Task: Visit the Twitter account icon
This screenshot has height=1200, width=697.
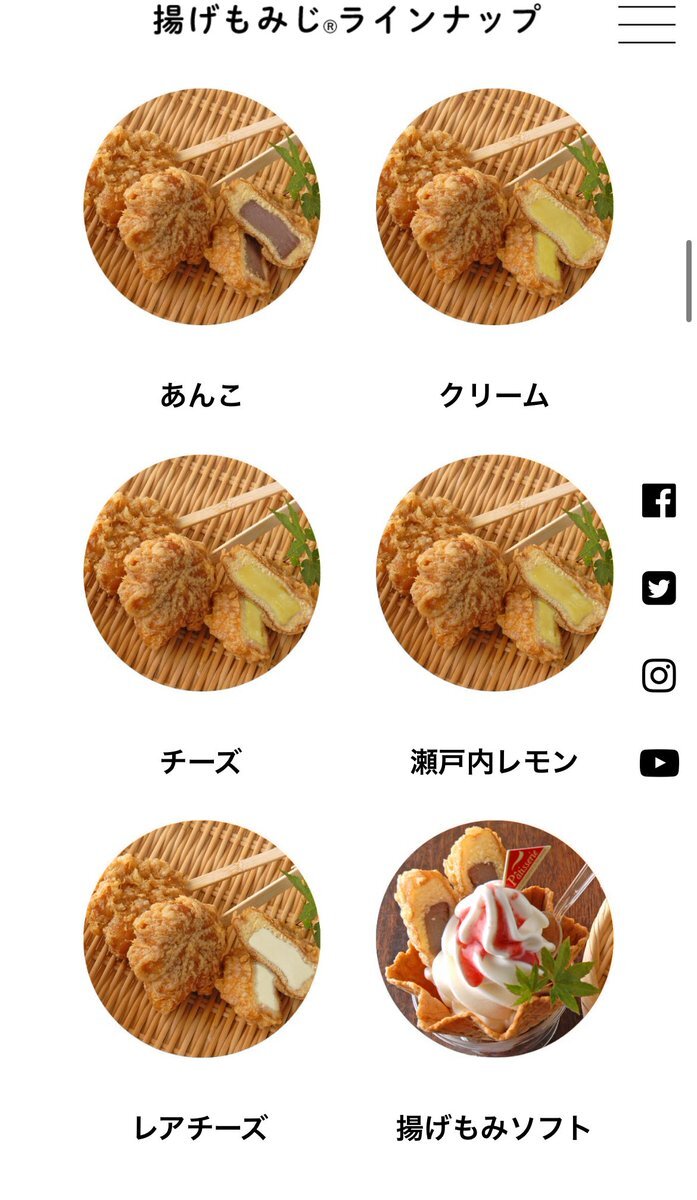Action: (x=659, y=588)
